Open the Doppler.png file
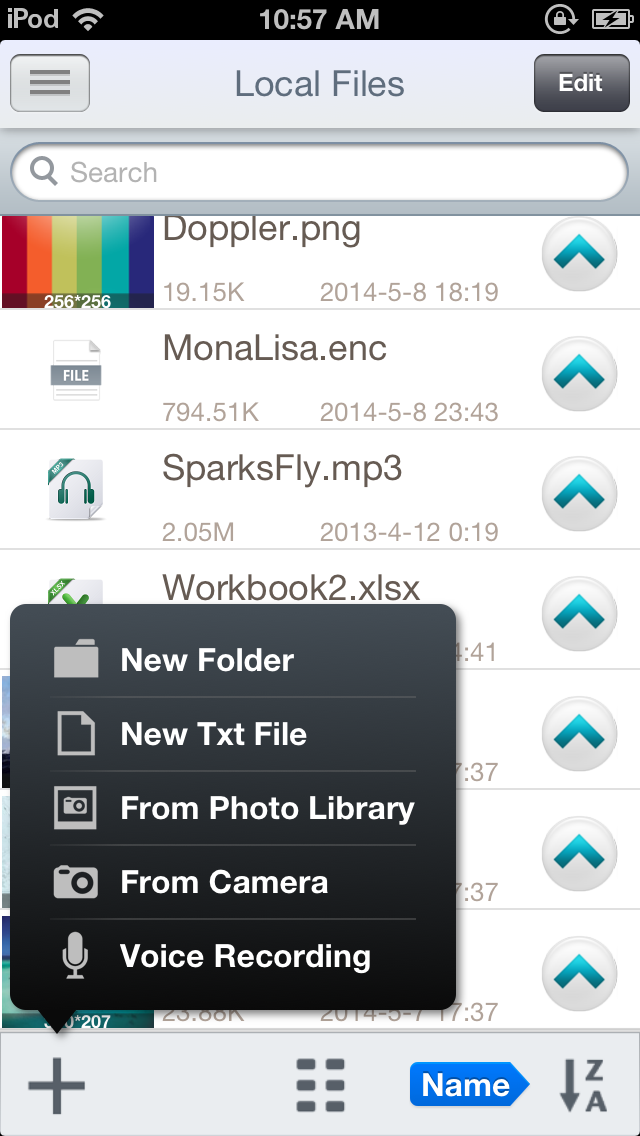 point(320,262)
